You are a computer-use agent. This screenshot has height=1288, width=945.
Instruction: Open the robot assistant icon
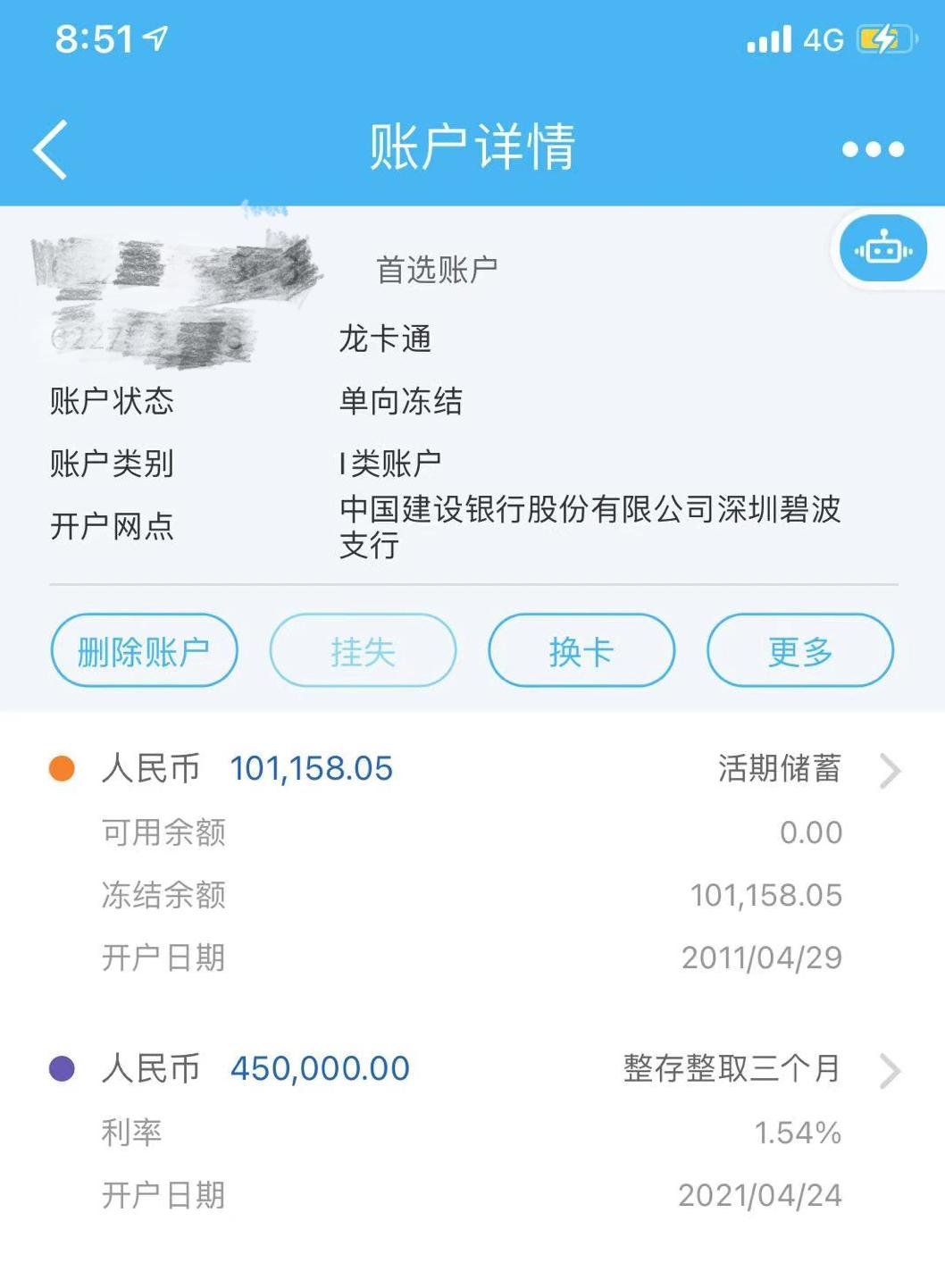pos(882,250)
